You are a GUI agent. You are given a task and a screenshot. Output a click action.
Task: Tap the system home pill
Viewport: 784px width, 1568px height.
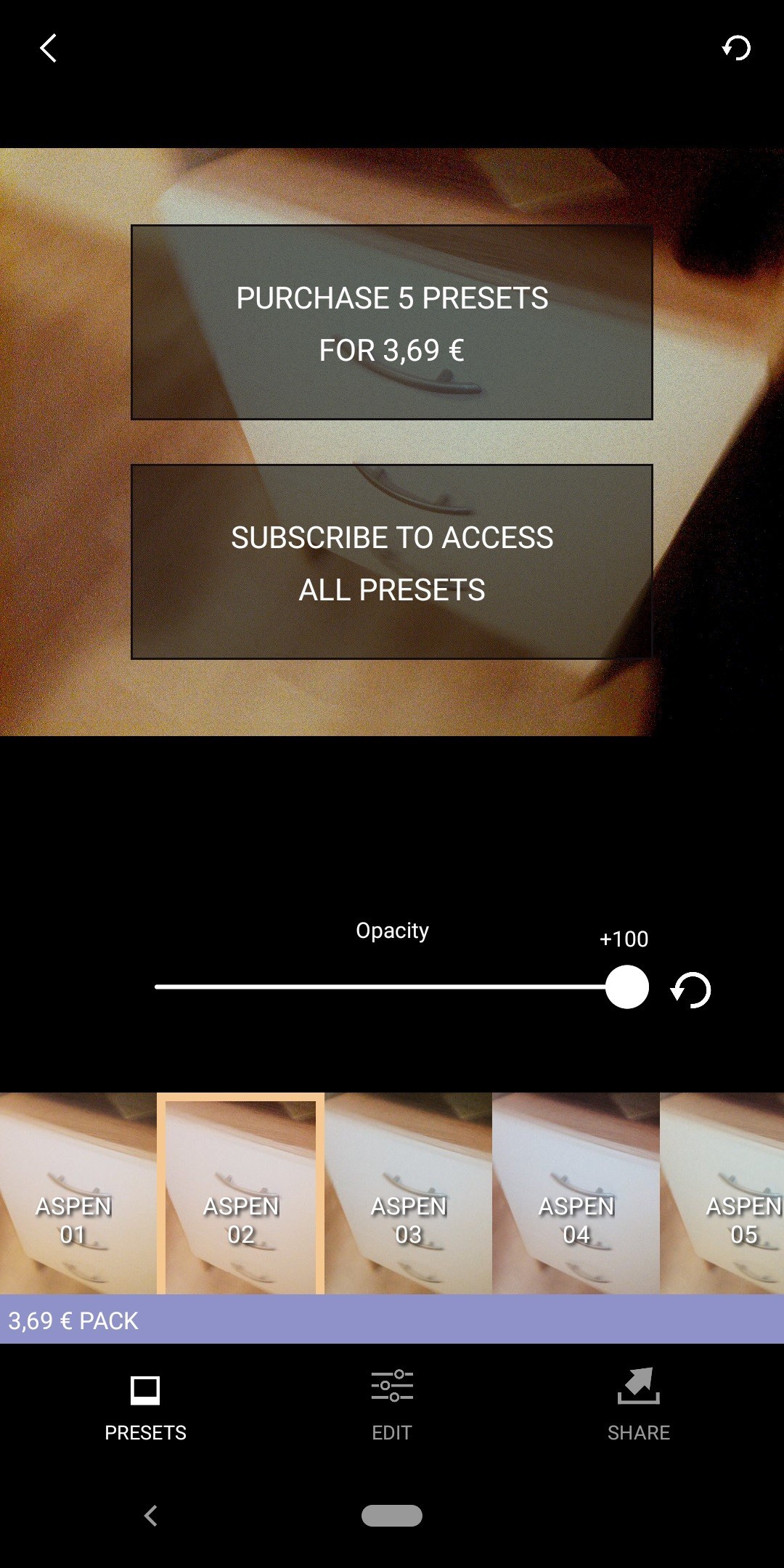point(392,1516)
